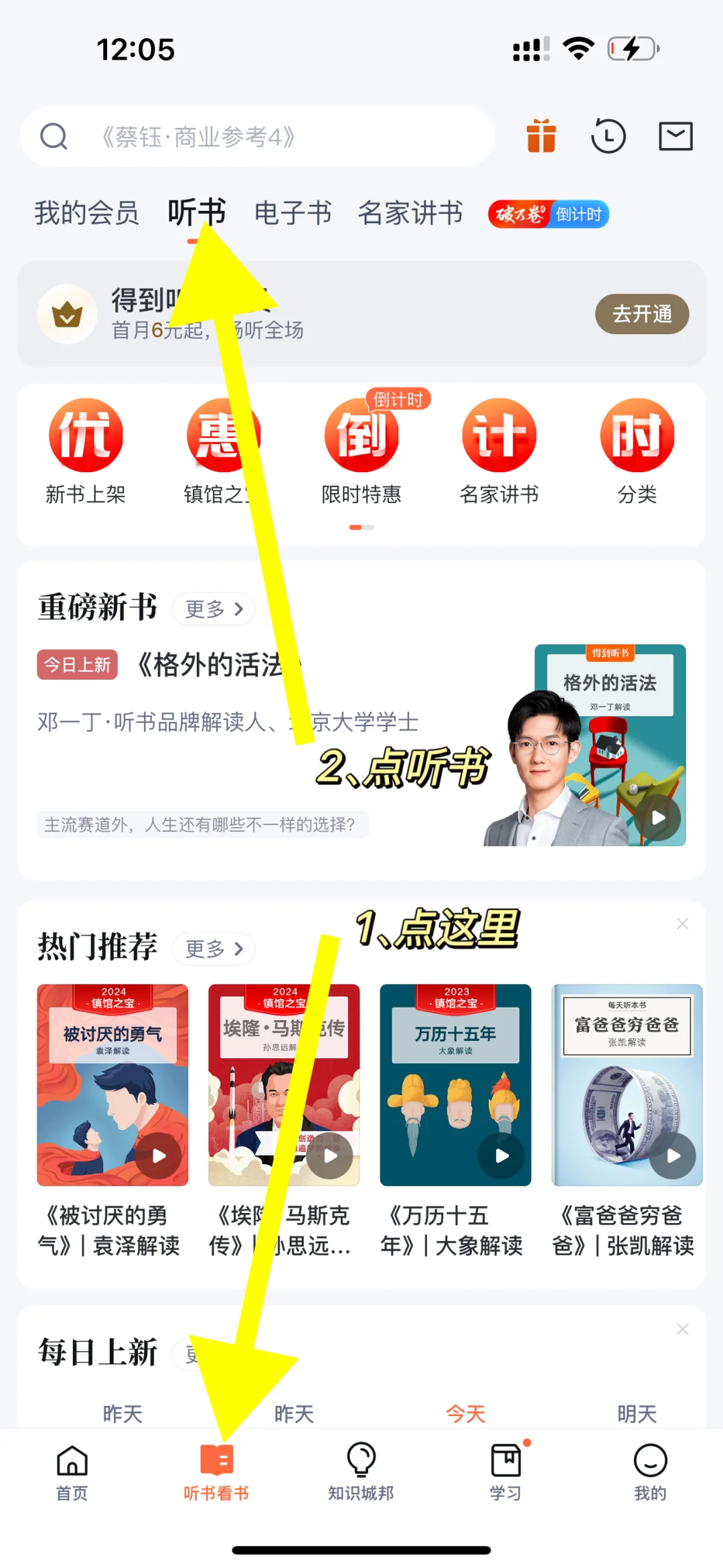Viewport: 723px width, 1568px height.
Task: Open the history clock icon
Action: [608, 136]
